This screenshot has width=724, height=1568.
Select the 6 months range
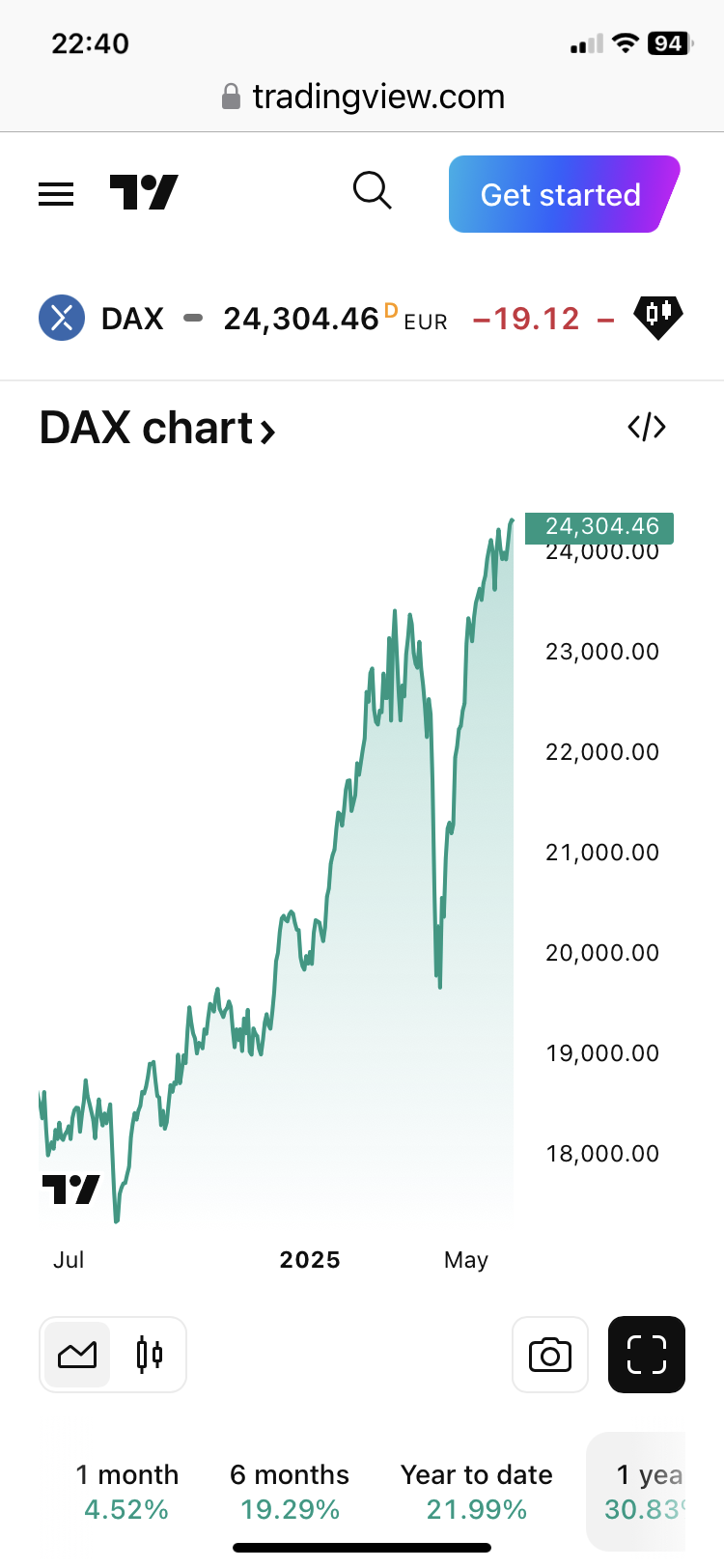point(290,1491)
